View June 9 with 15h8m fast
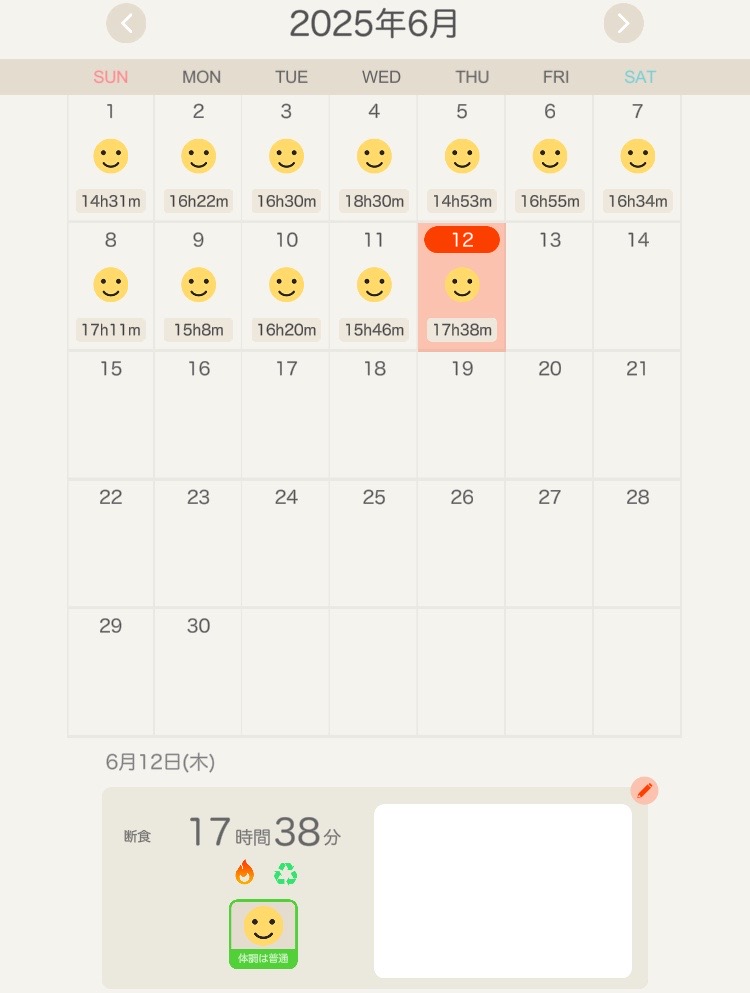Image resolution: width=750 pixels, height=993 pixels. (x=198, y=287)
